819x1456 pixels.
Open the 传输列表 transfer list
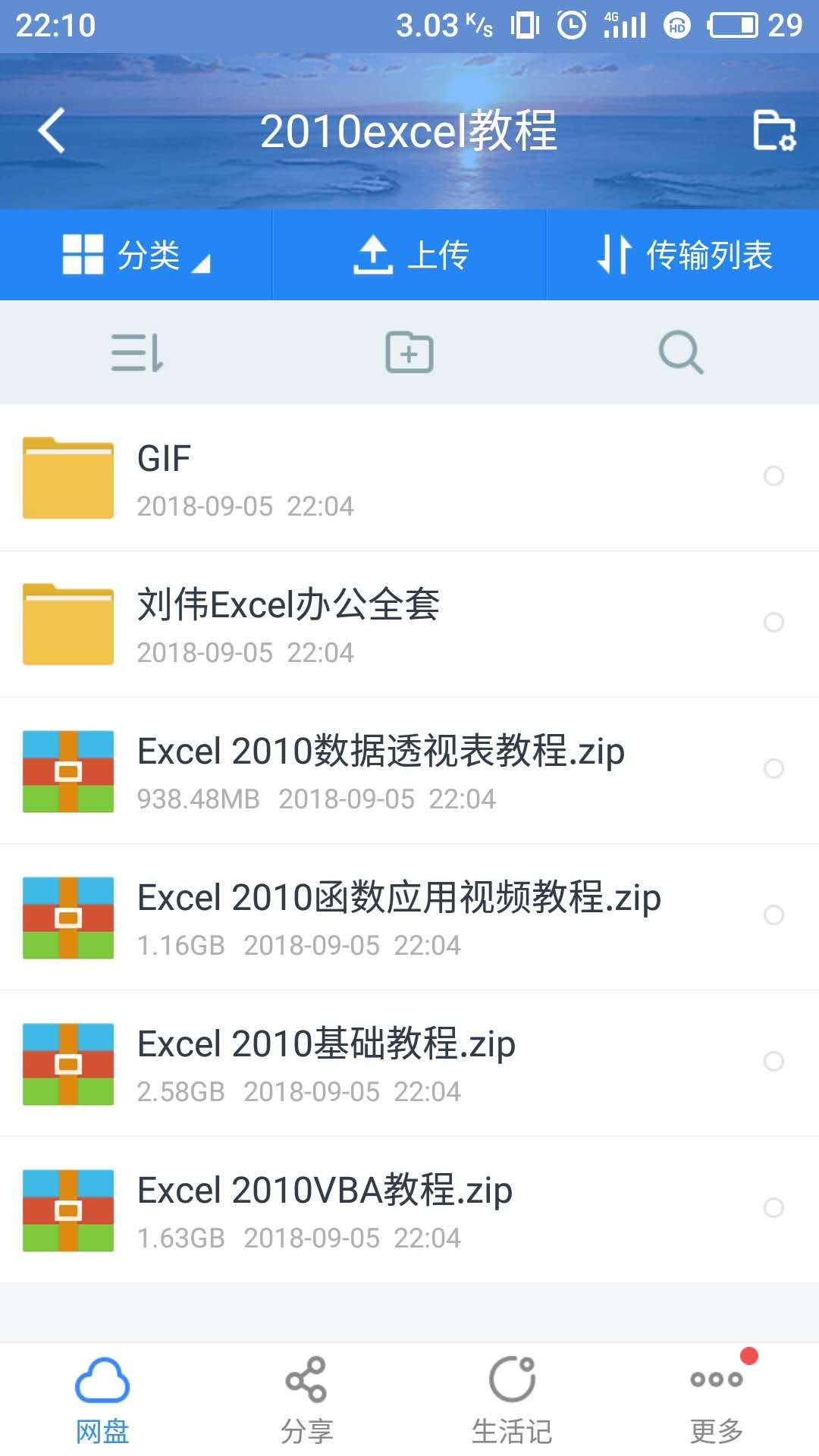[x=683, y=255]
